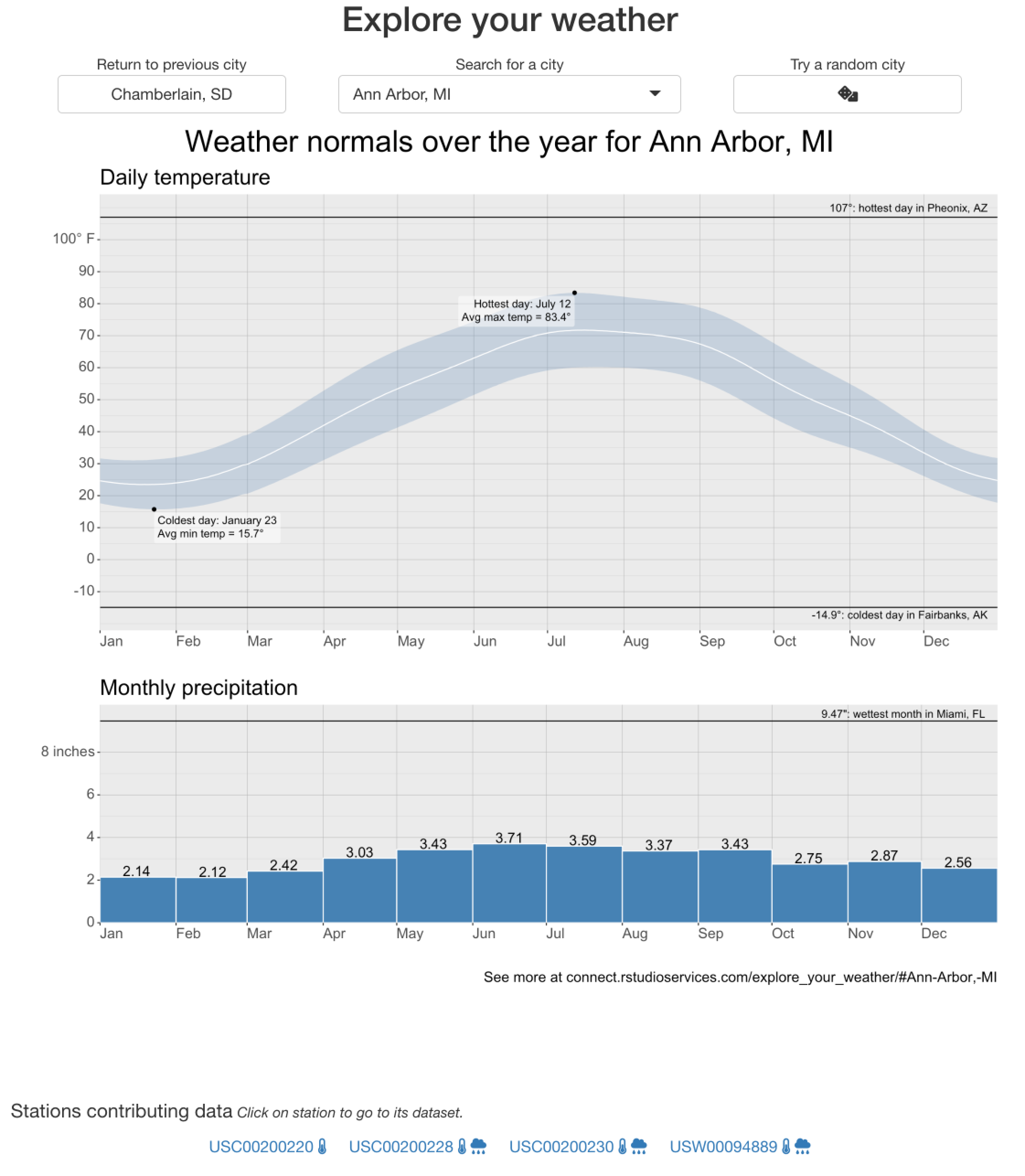Screen dimensions: 1025x1176
Task: Open station USW00094889 dataset link
Action: (x=724, y=1147)
